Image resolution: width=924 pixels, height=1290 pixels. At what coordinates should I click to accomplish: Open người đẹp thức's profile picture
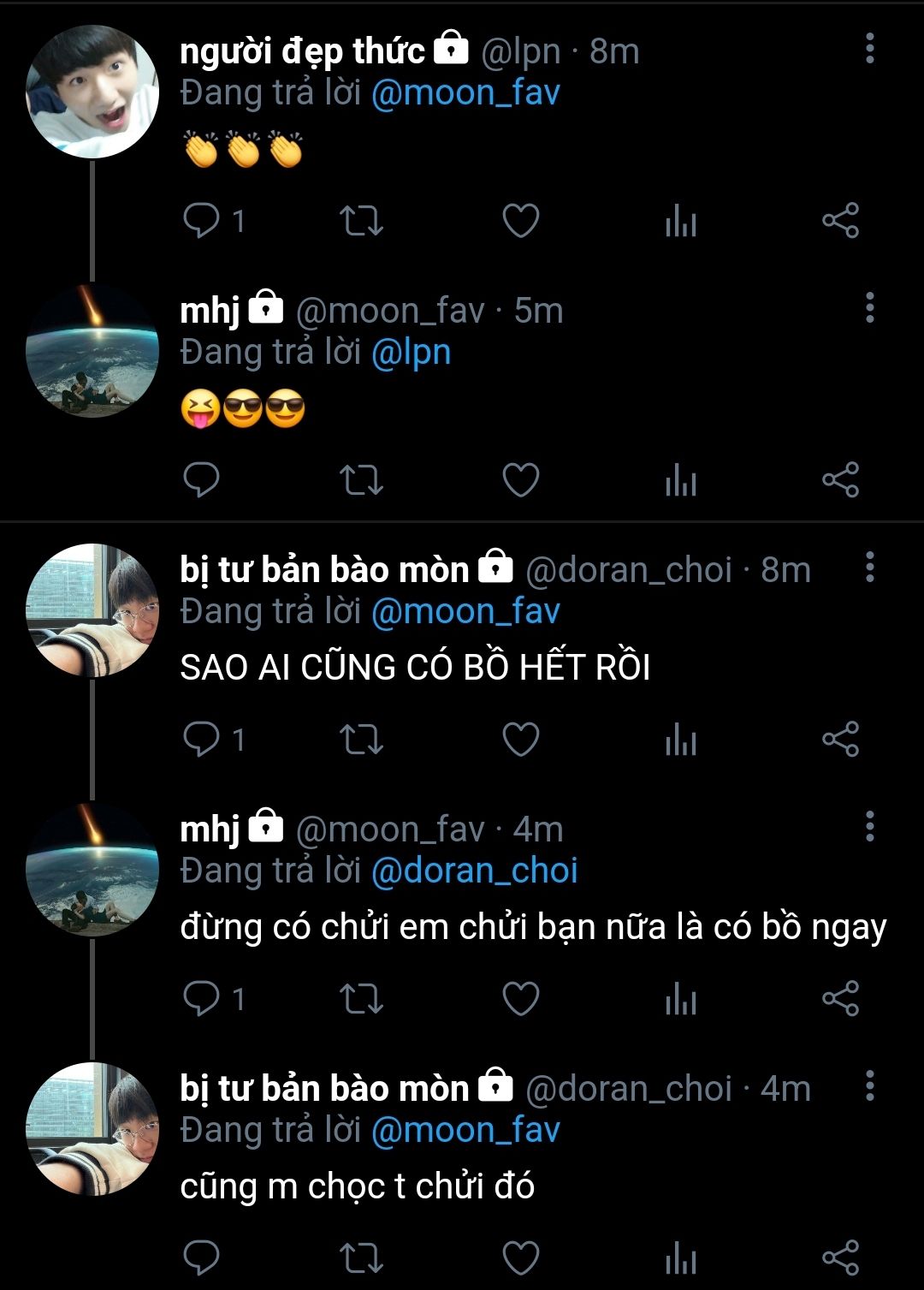click(x=92, y=92)
